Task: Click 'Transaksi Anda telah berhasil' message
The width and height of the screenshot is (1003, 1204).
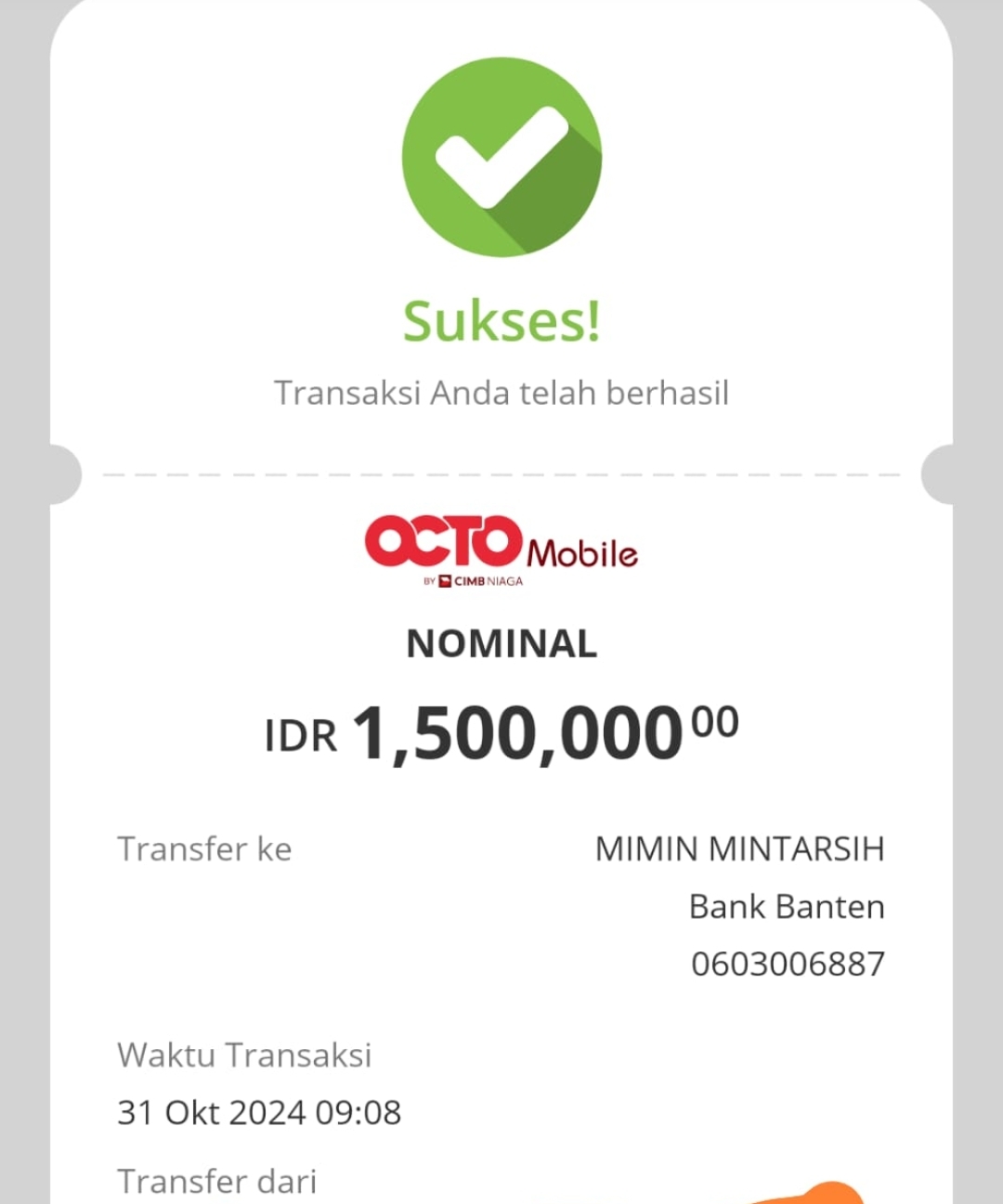Action: [501, 392]
